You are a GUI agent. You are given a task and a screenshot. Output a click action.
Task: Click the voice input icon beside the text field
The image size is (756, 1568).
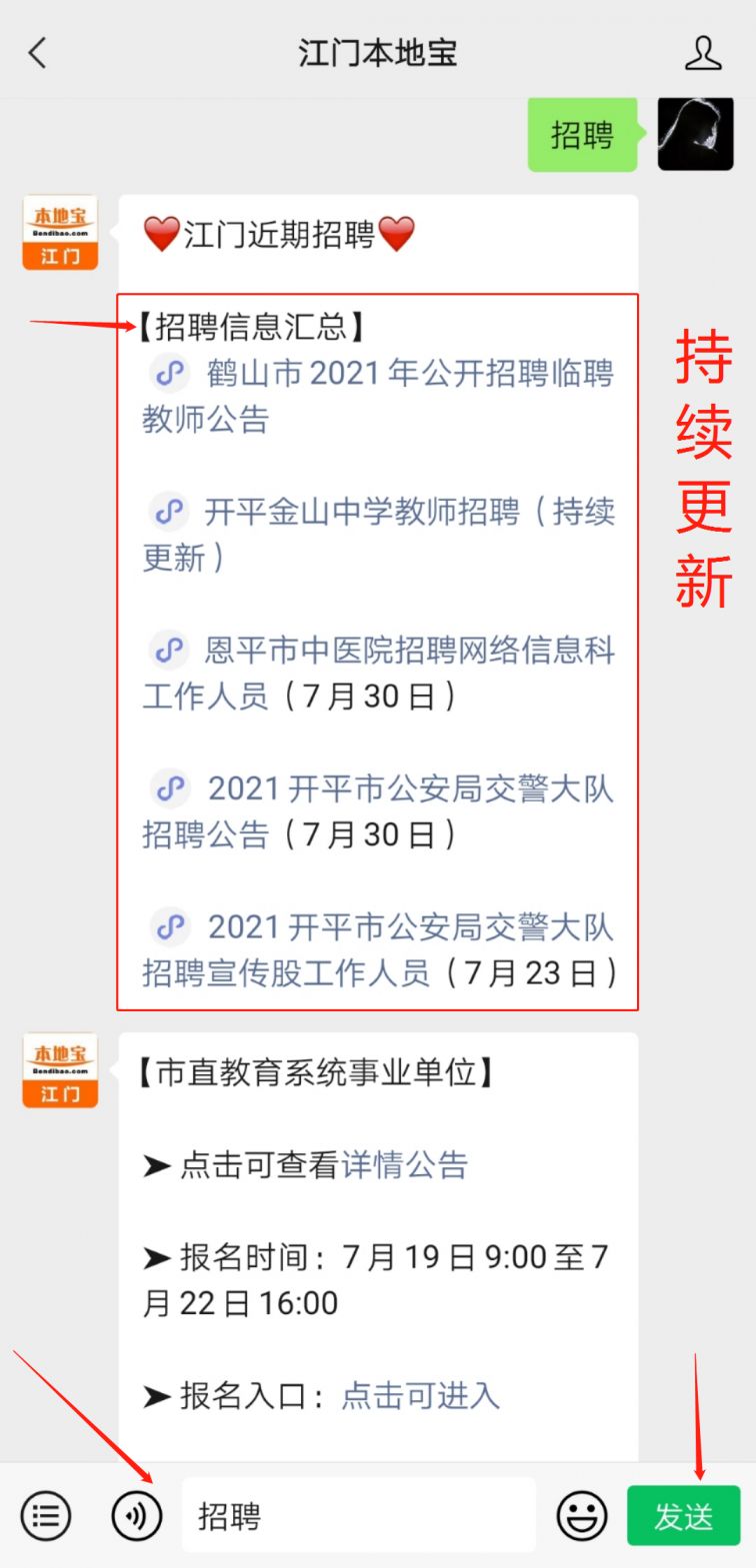(x=137, y=1515)
